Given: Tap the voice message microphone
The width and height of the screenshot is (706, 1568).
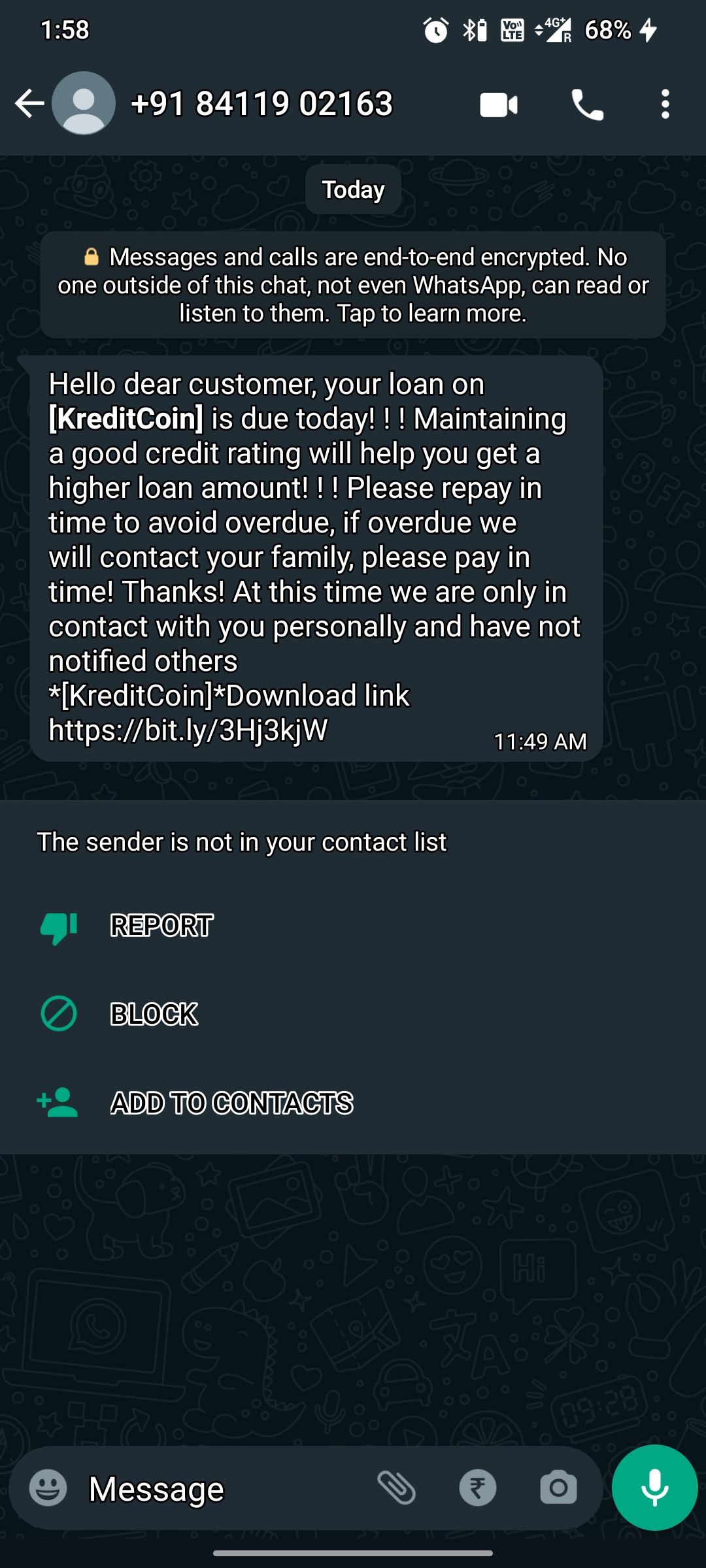Looking at the screenshot, I should 654,1488.
